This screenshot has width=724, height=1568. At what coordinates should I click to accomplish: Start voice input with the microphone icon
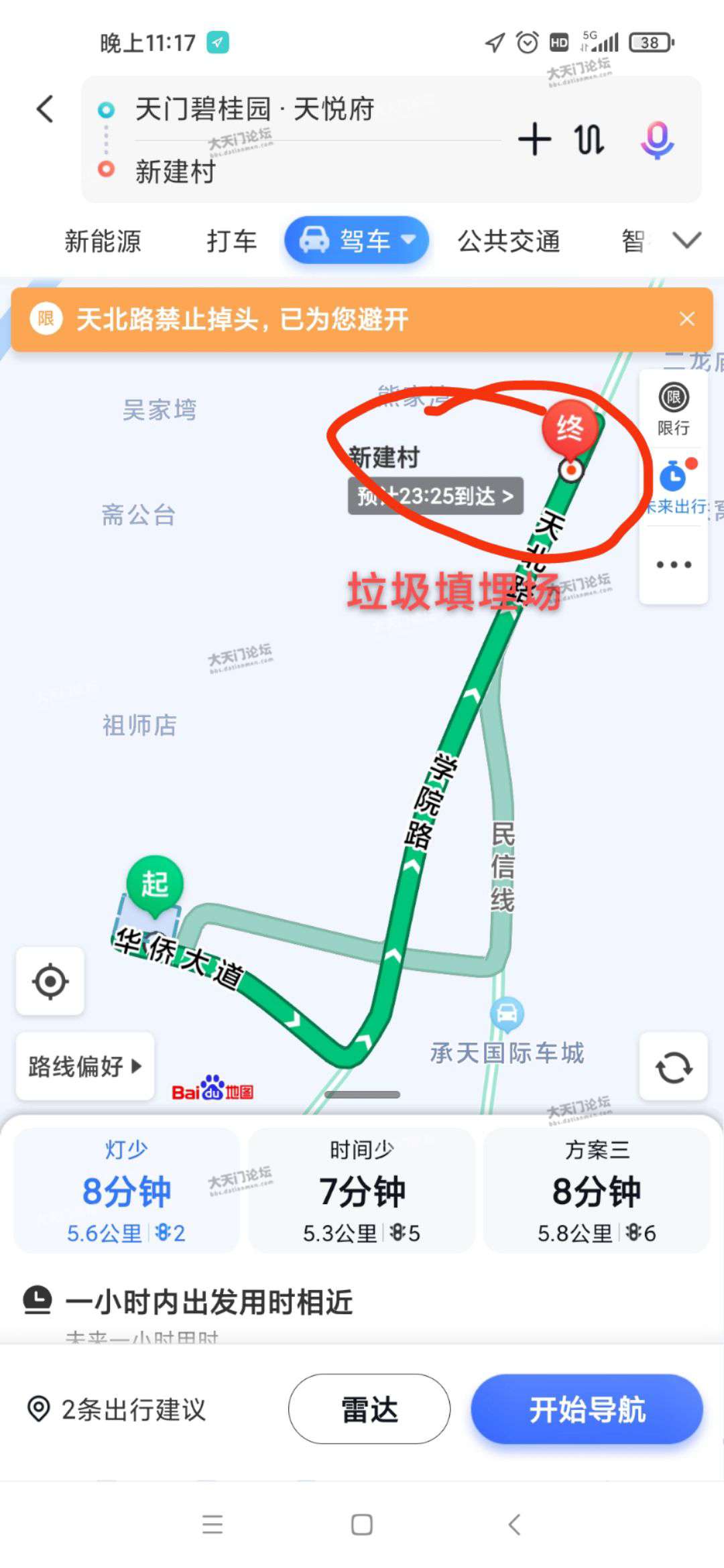pos(657,139)
